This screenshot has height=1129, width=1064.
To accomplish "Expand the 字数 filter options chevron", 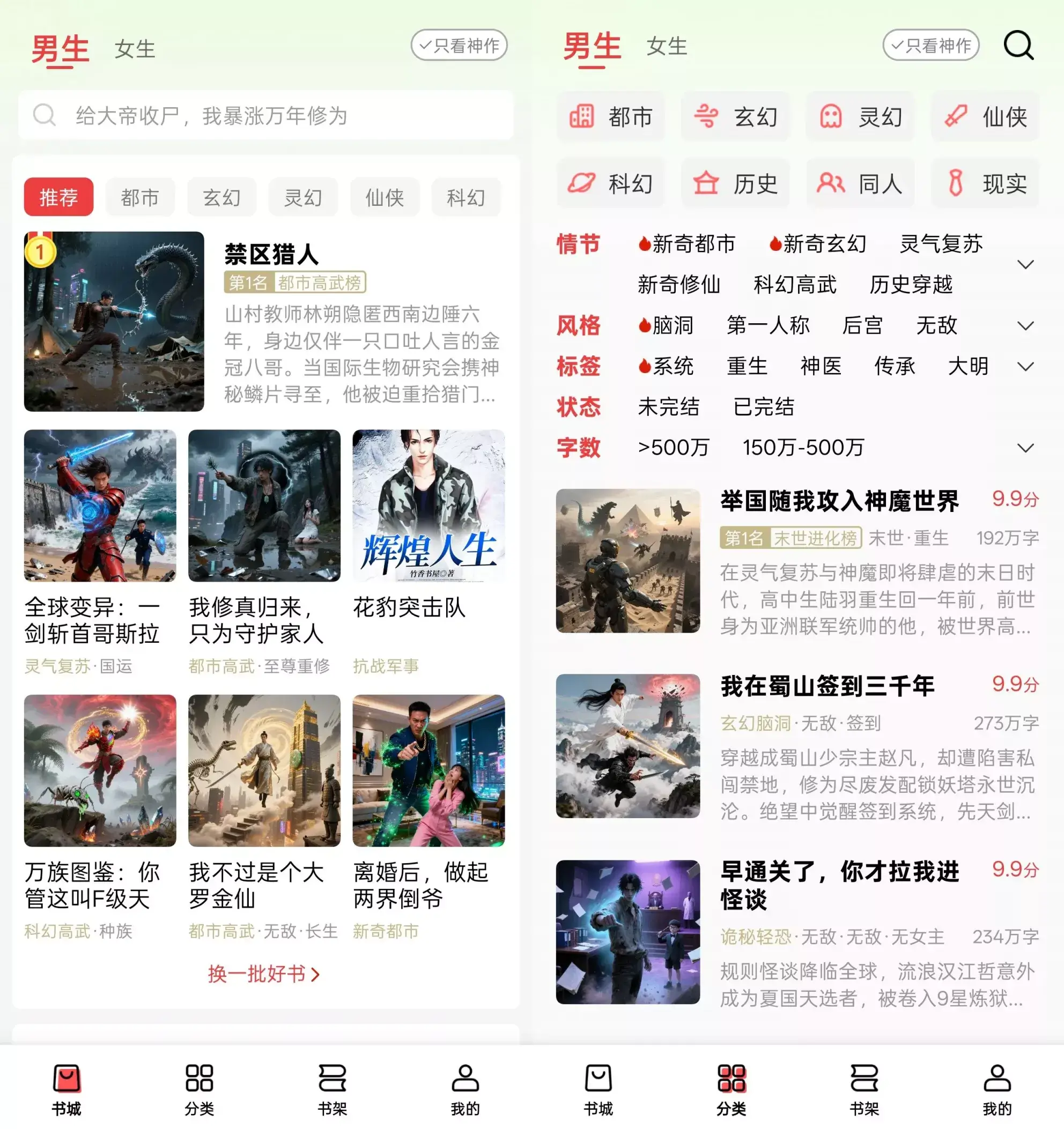I will coord(1026,448).
